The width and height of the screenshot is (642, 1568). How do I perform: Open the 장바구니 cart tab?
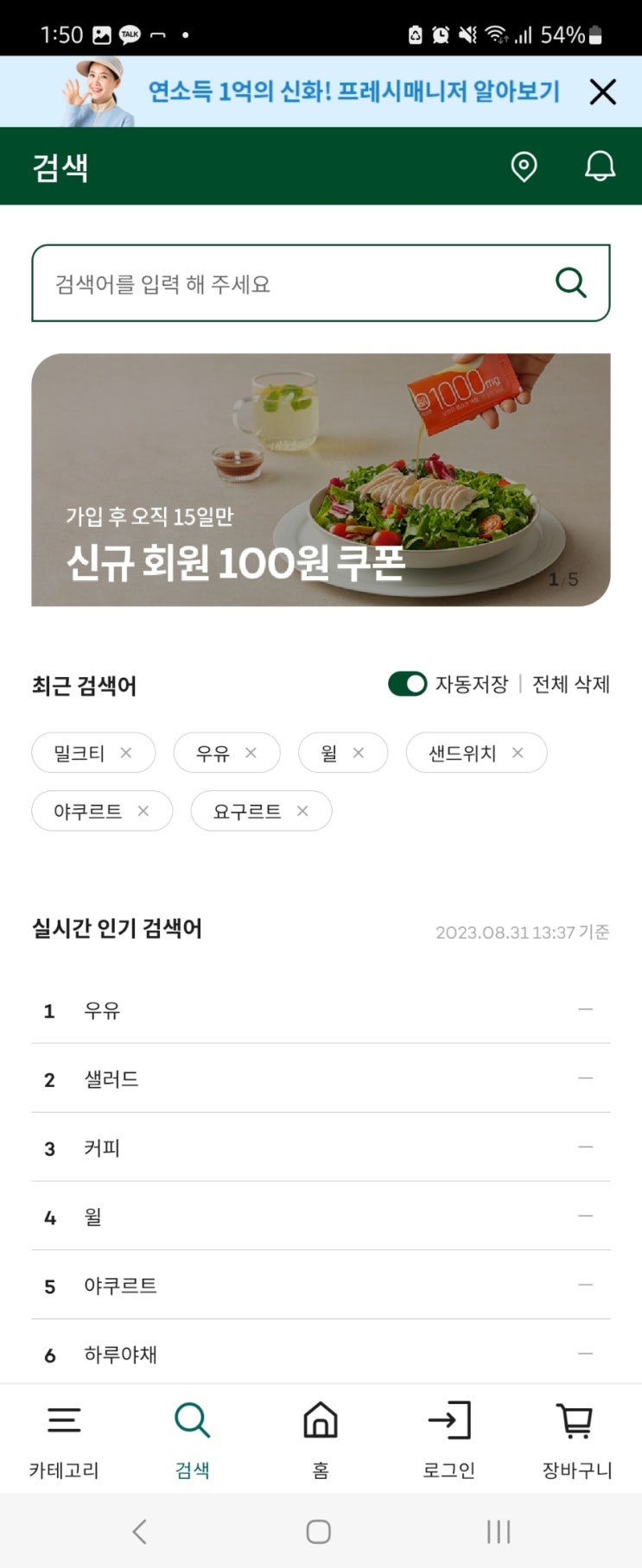pyautogui.click(x=576, y=1439)
